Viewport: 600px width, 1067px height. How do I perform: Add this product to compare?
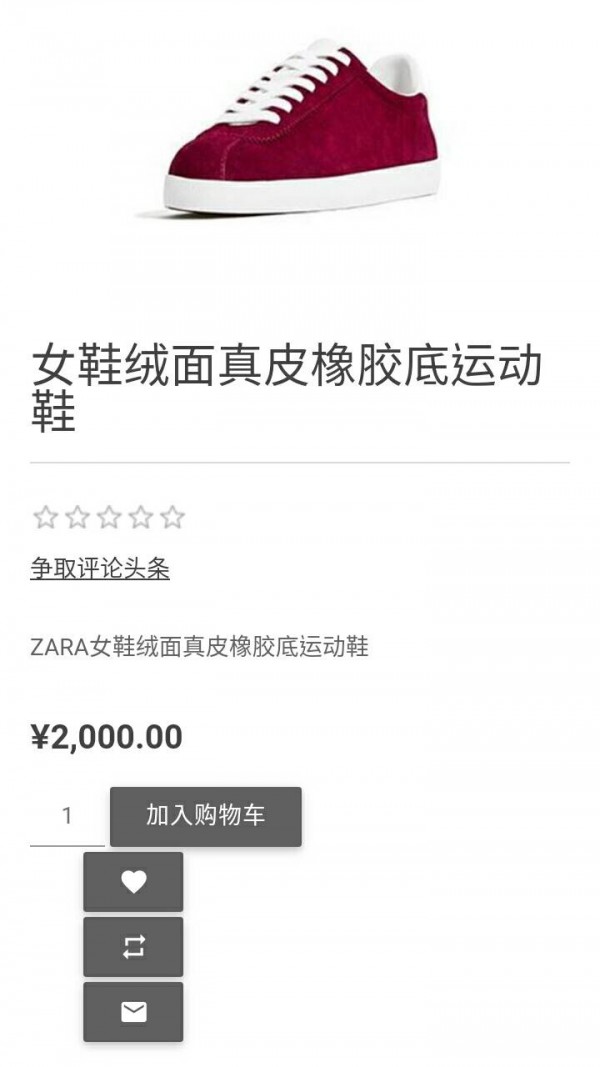point(133,946)
